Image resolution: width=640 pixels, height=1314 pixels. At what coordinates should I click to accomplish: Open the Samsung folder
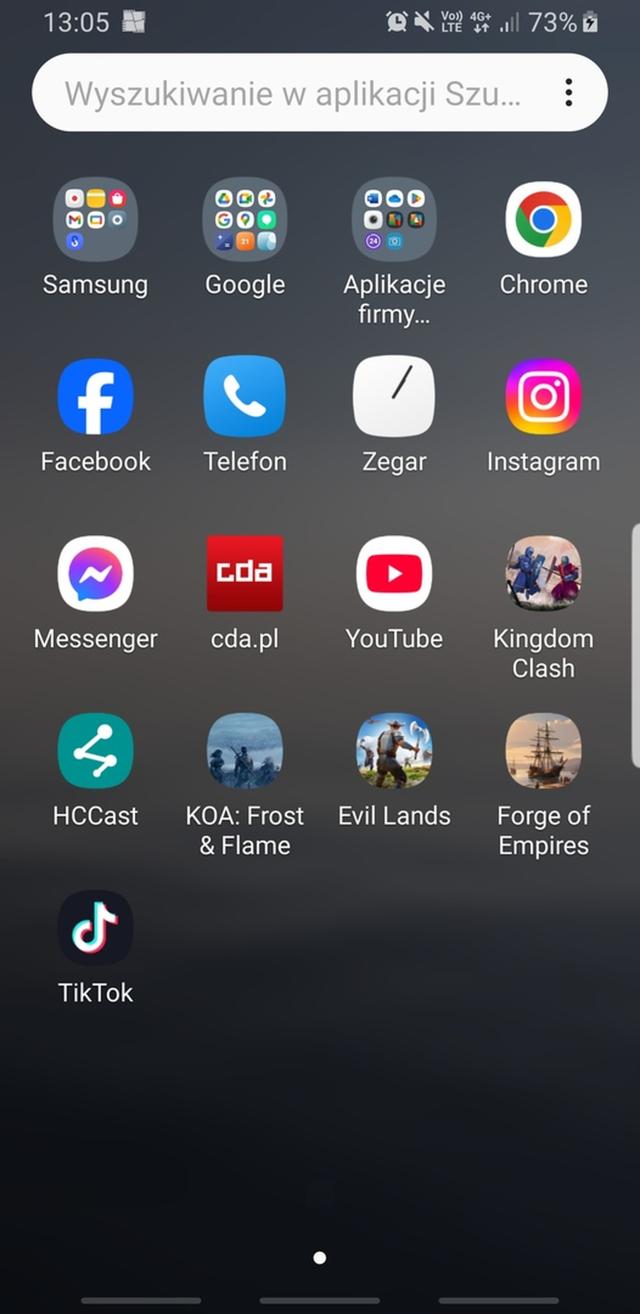tap(95, 220)
